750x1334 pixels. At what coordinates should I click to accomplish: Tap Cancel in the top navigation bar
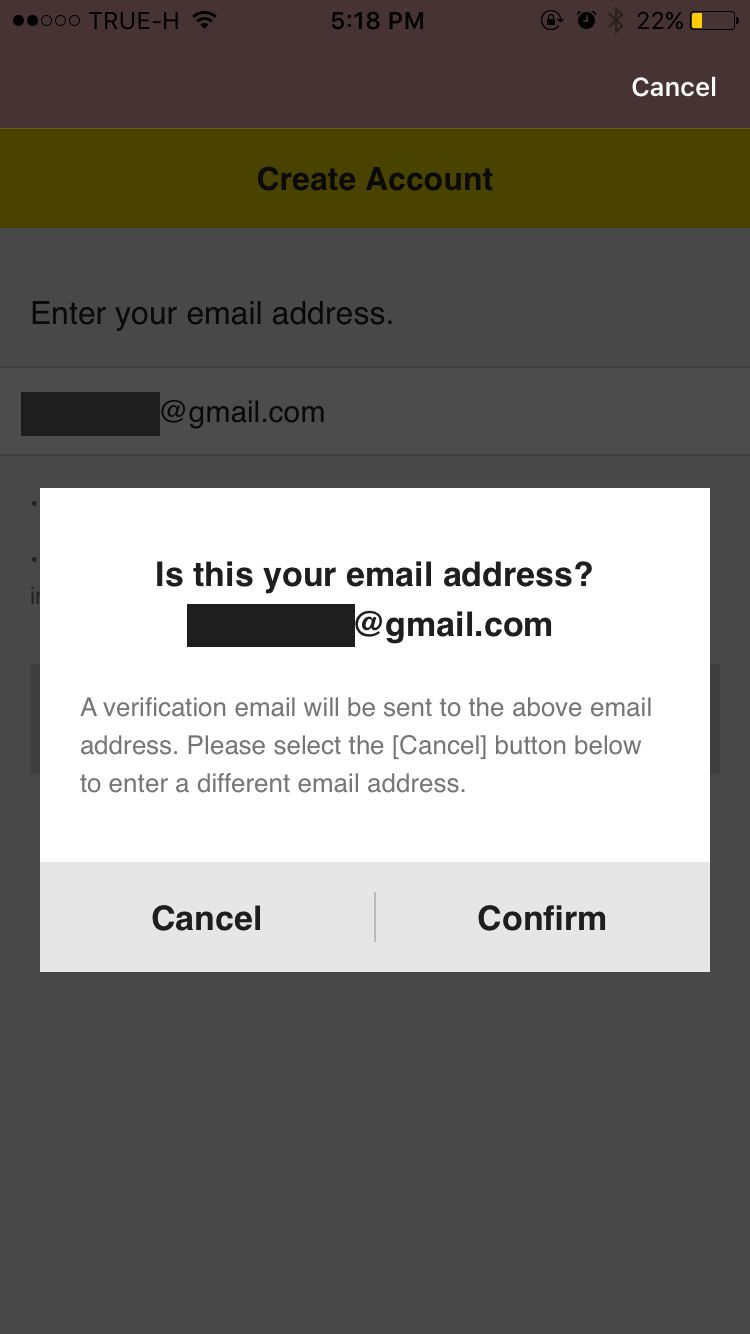point(673,87)
